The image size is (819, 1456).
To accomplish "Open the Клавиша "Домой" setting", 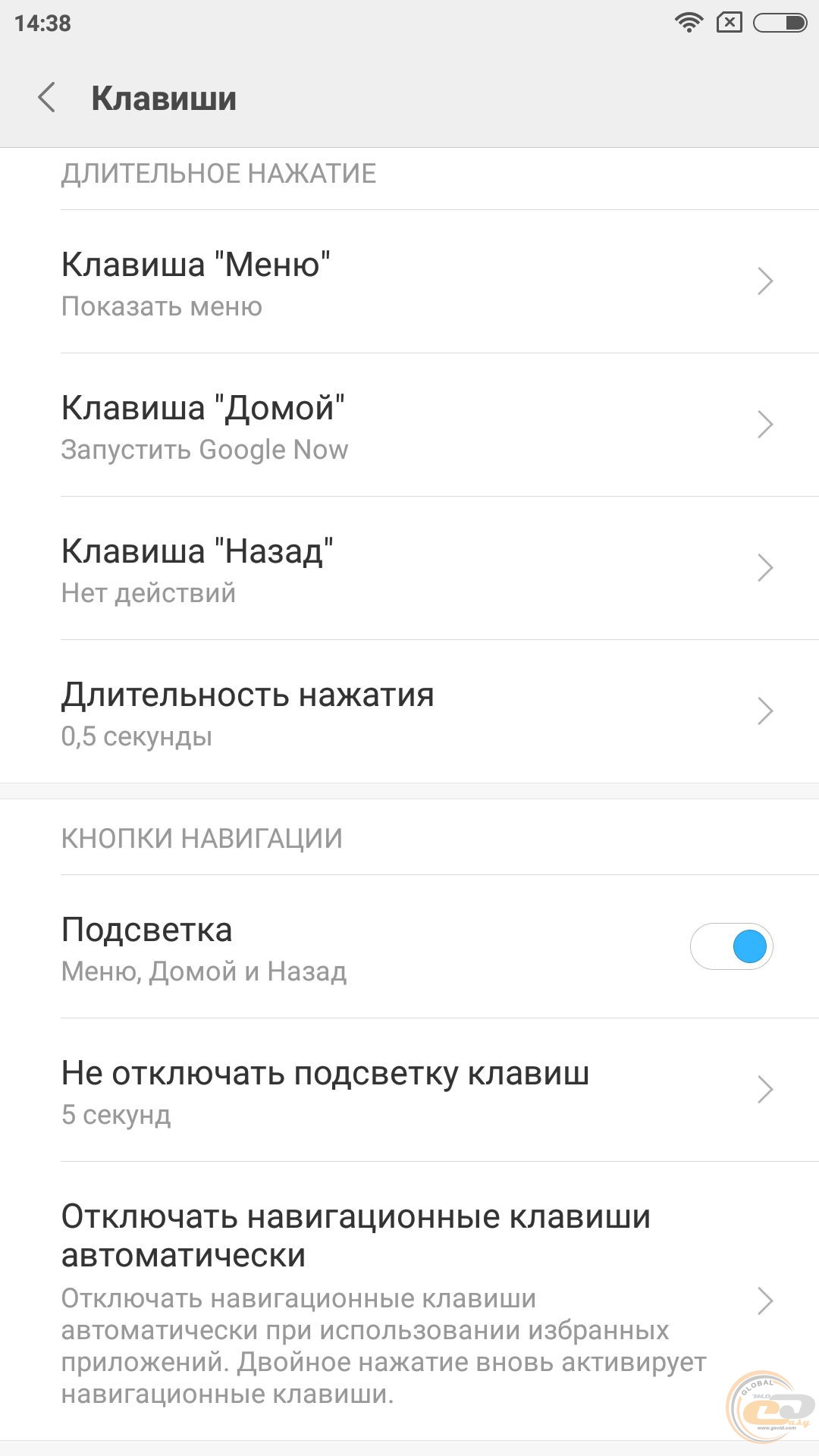I will 409,425.
